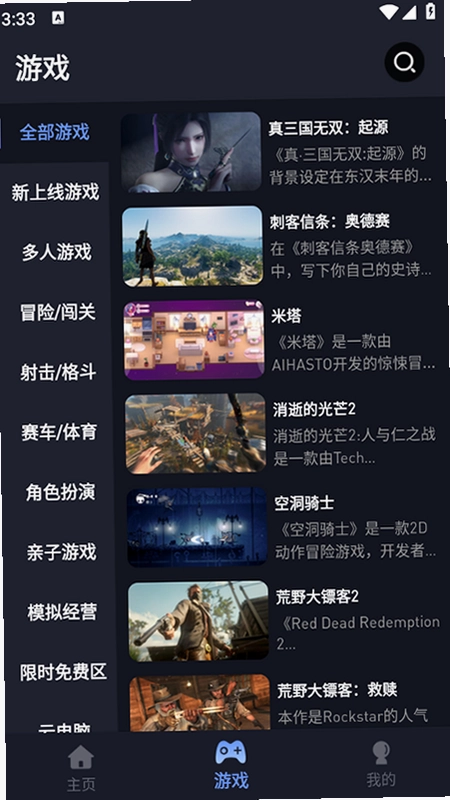This screenshot has height=800, width=450.
Task: Select the 全部游戏 category
Action: [x=54, y=132]
